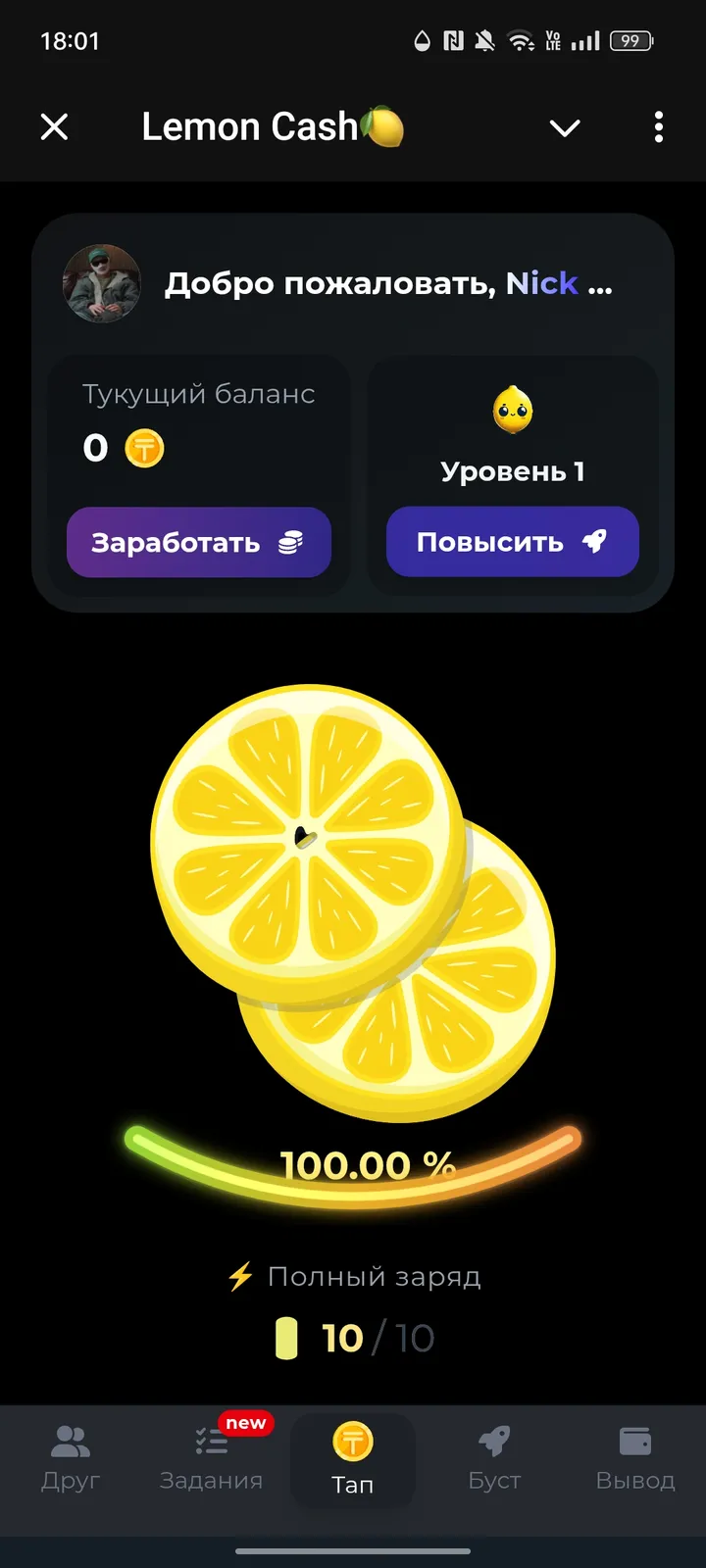Click the yellow battery icon beside 10/10
The width and height of the screenshot is (706, 1568).
coord(285,1336)
